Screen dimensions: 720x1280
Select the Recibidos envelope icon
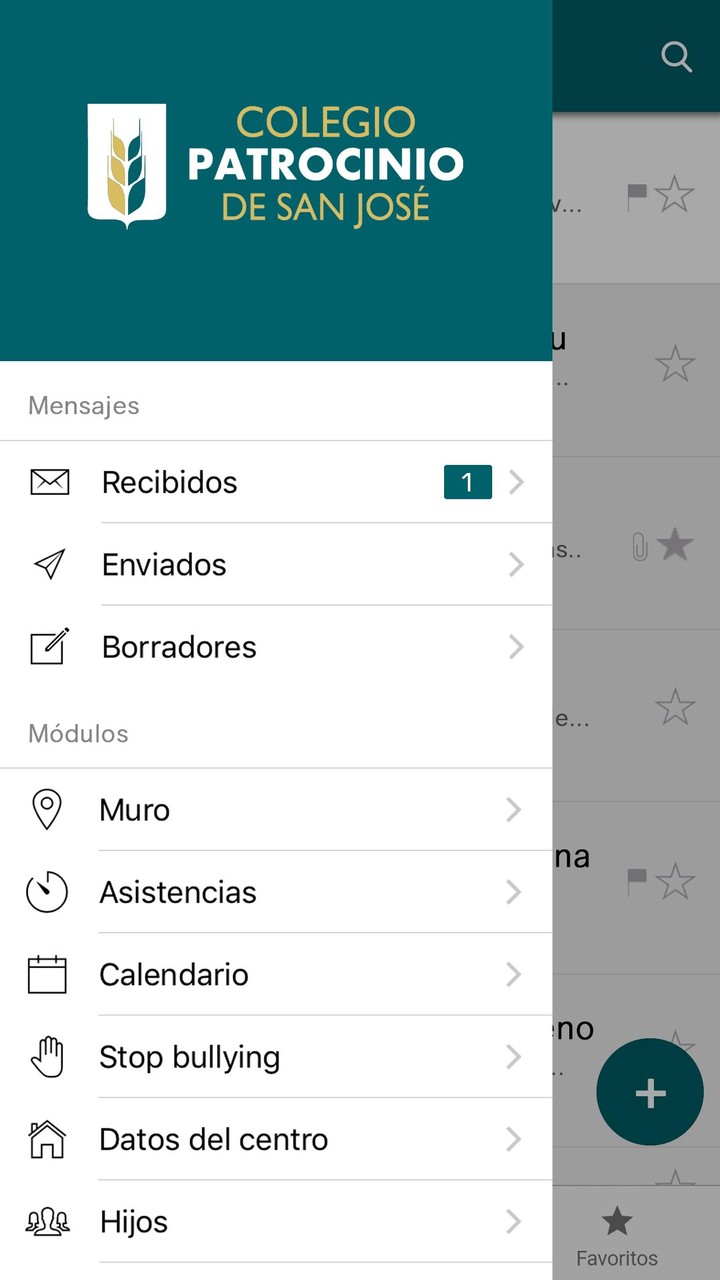coord(48,482)
